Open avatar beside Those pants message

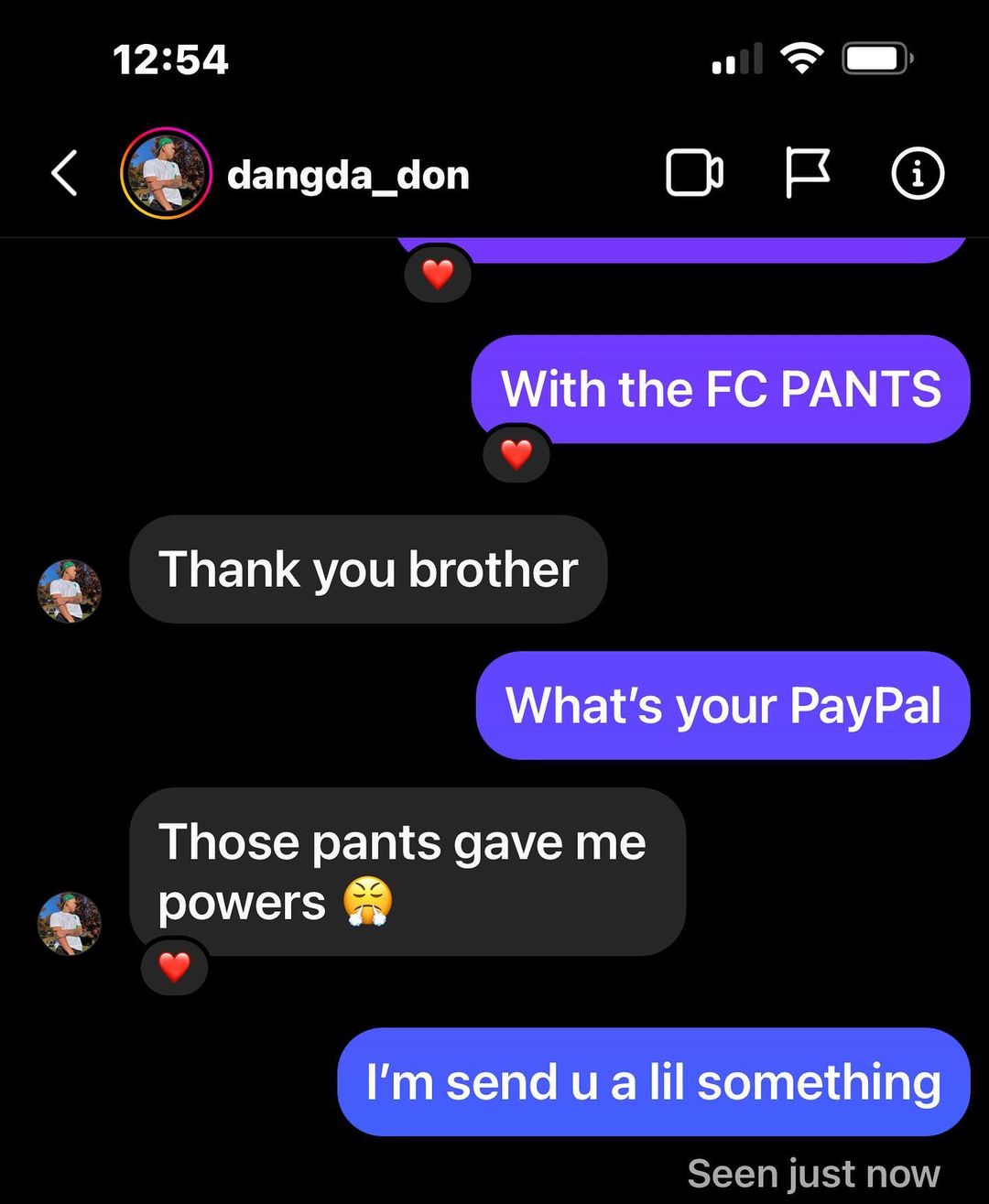(70, 923)
